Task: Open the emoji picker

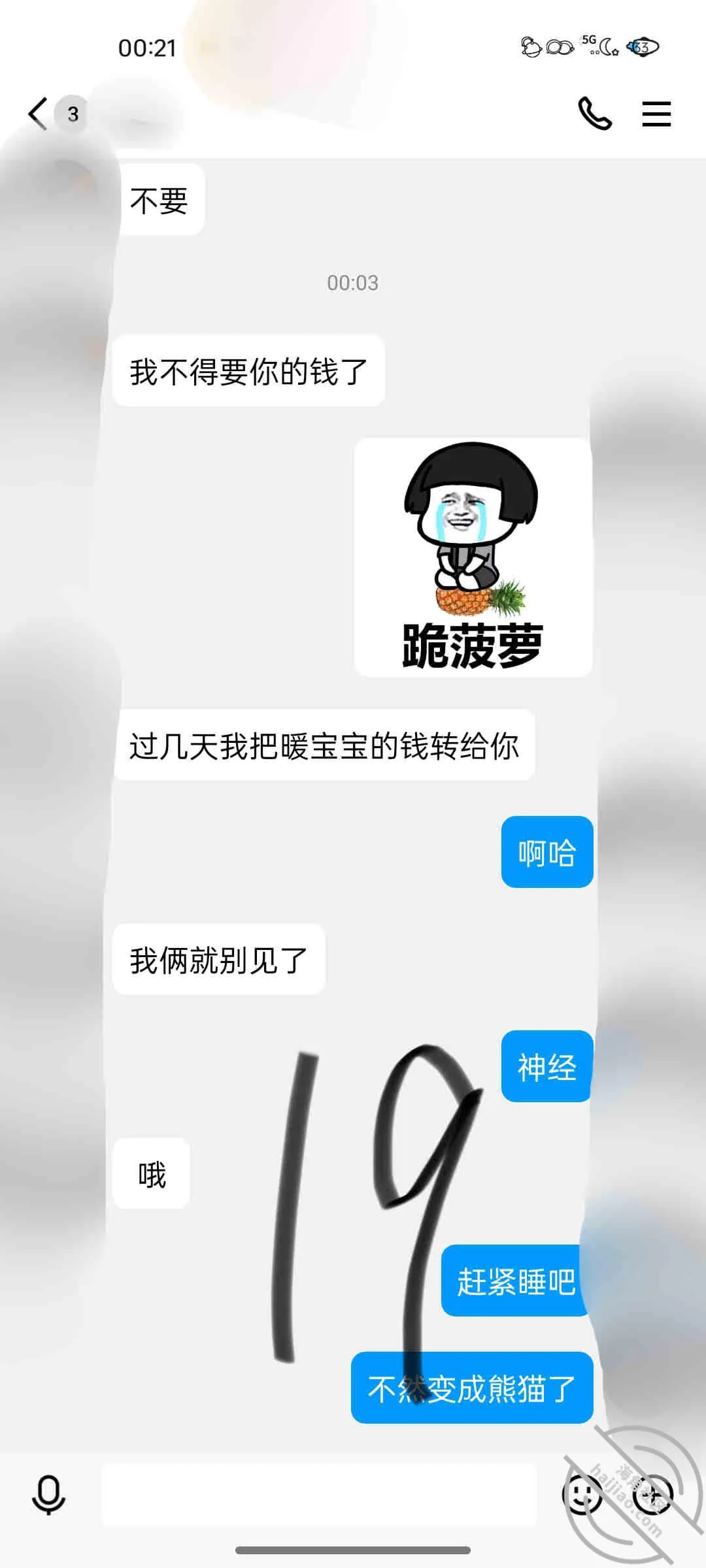Action: point(582,1494)
